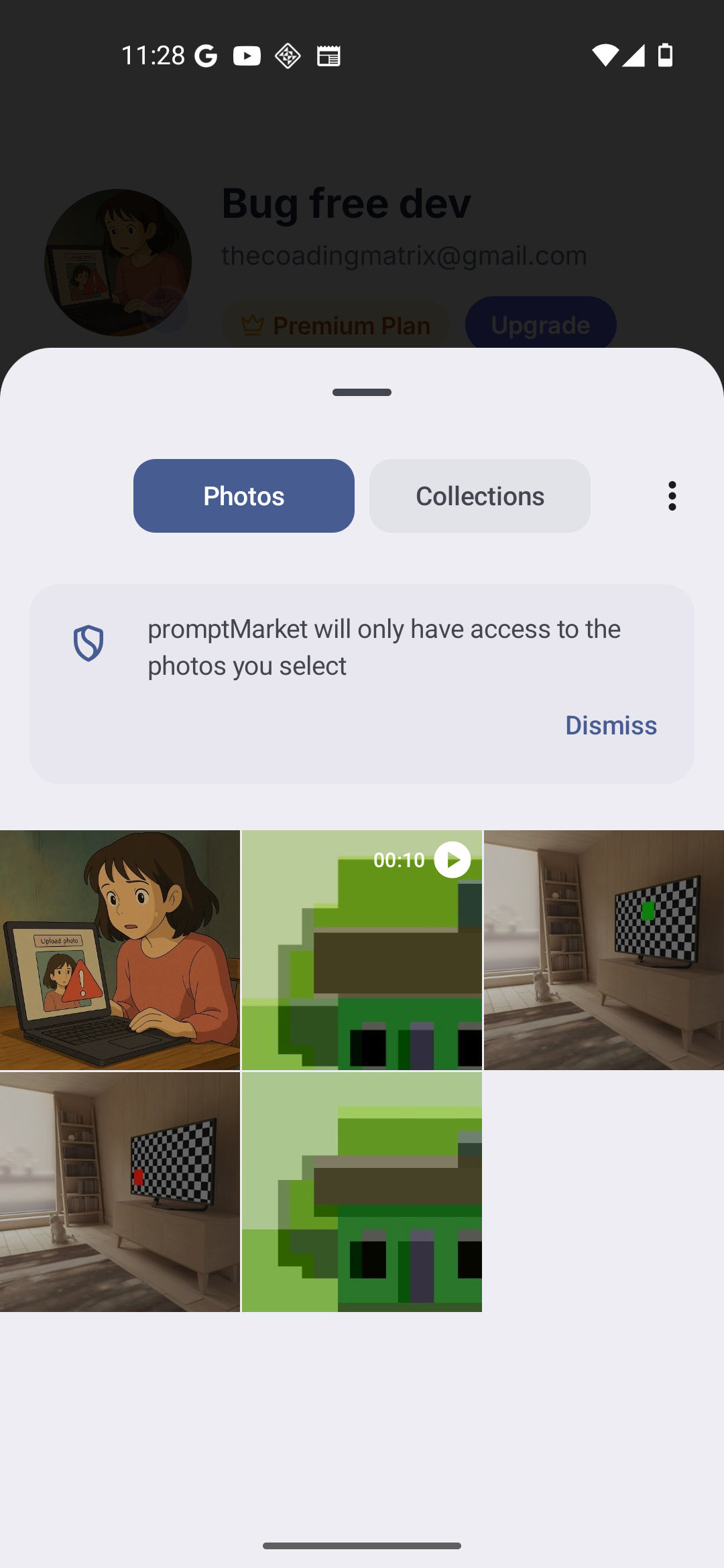The image size is (724, 1568).
Task: Select the girl with laptop photo
Action: [x=120, y=950]
